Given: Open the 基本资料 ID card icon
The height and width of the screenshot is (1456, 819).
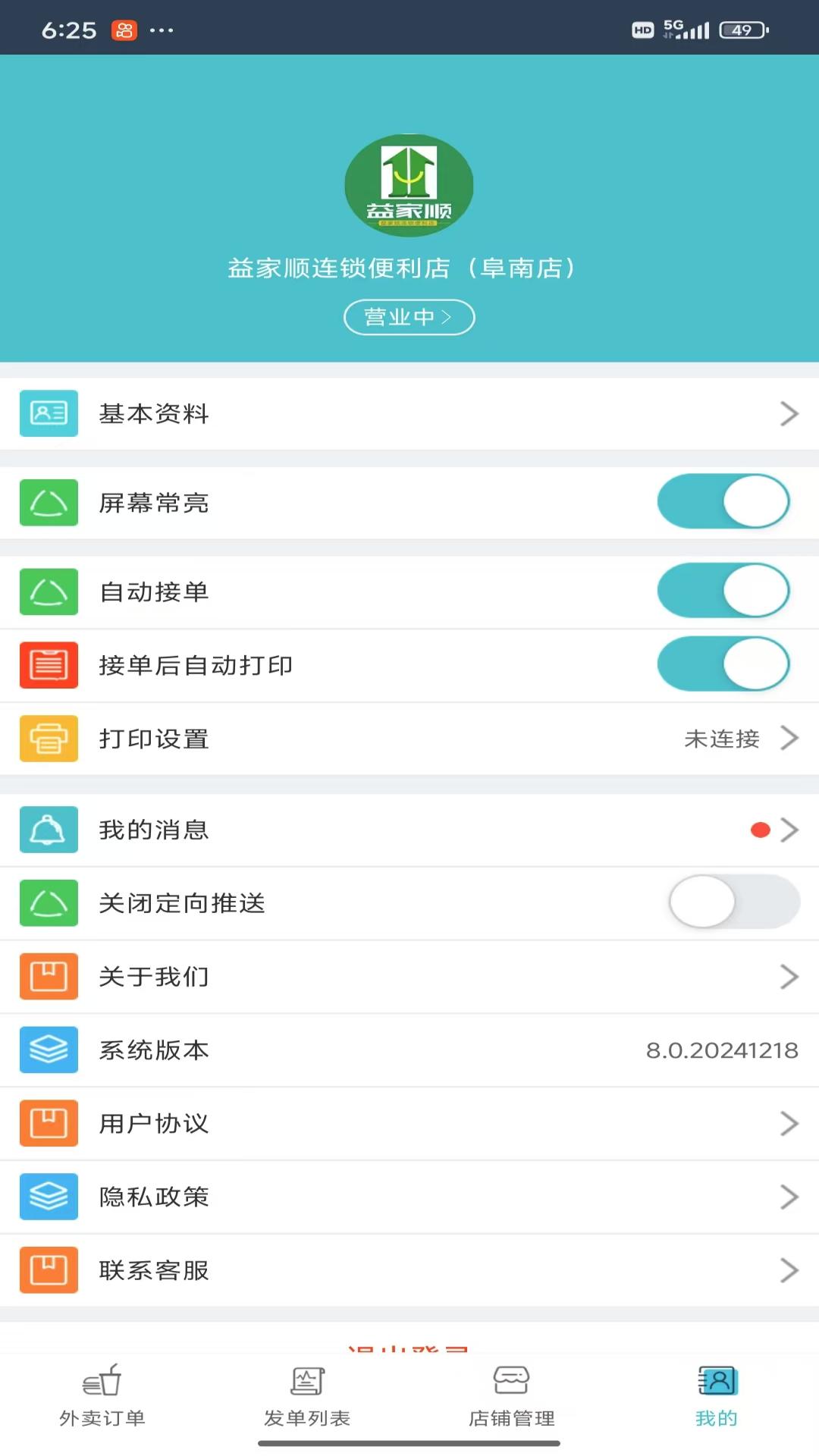Looking at the screenshot, I should point(49,414).
